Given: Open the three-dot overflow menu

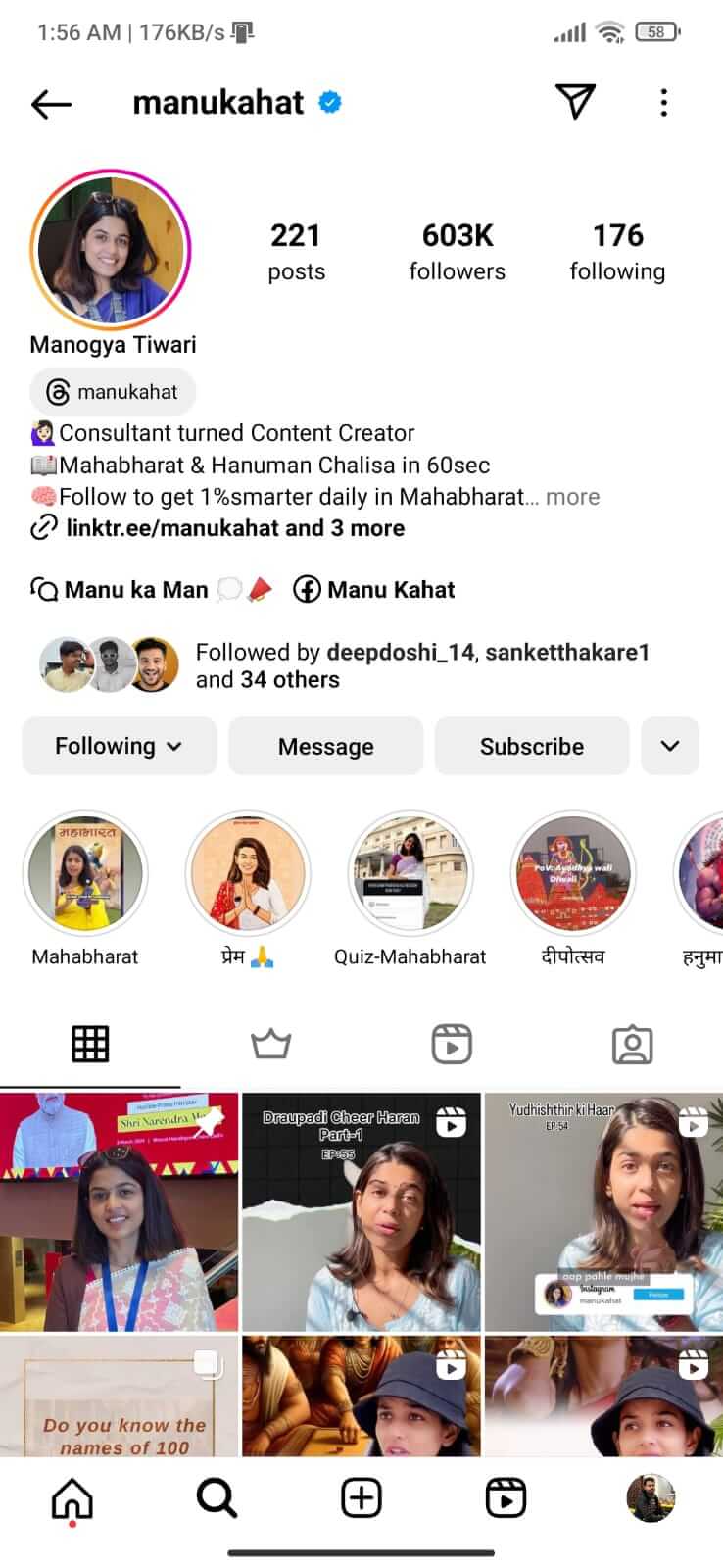Looking at the screenshot, I should 664,103.
